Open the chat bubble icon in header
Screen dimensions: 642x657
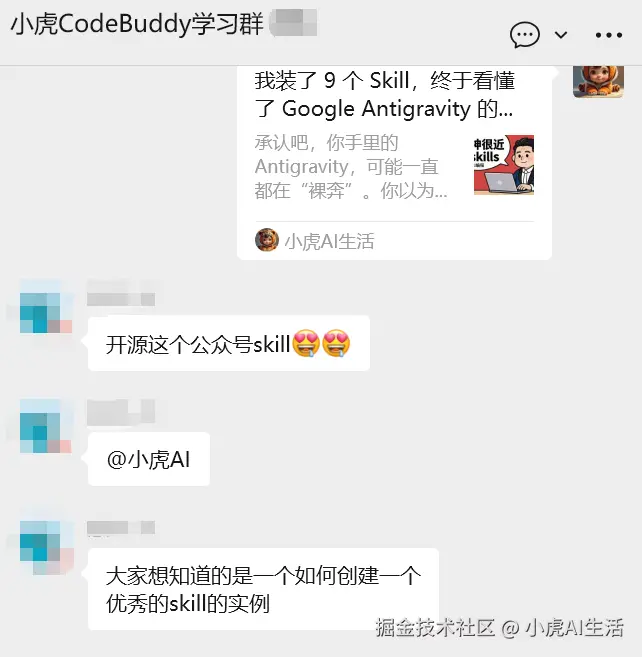525,35
